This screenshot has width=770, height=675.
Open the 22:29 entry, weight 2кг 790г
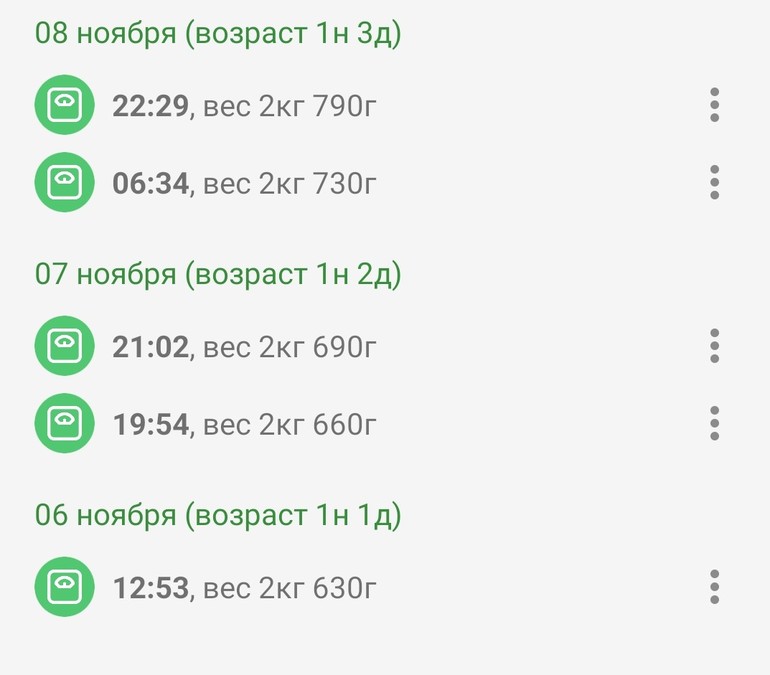pos(244,105)
